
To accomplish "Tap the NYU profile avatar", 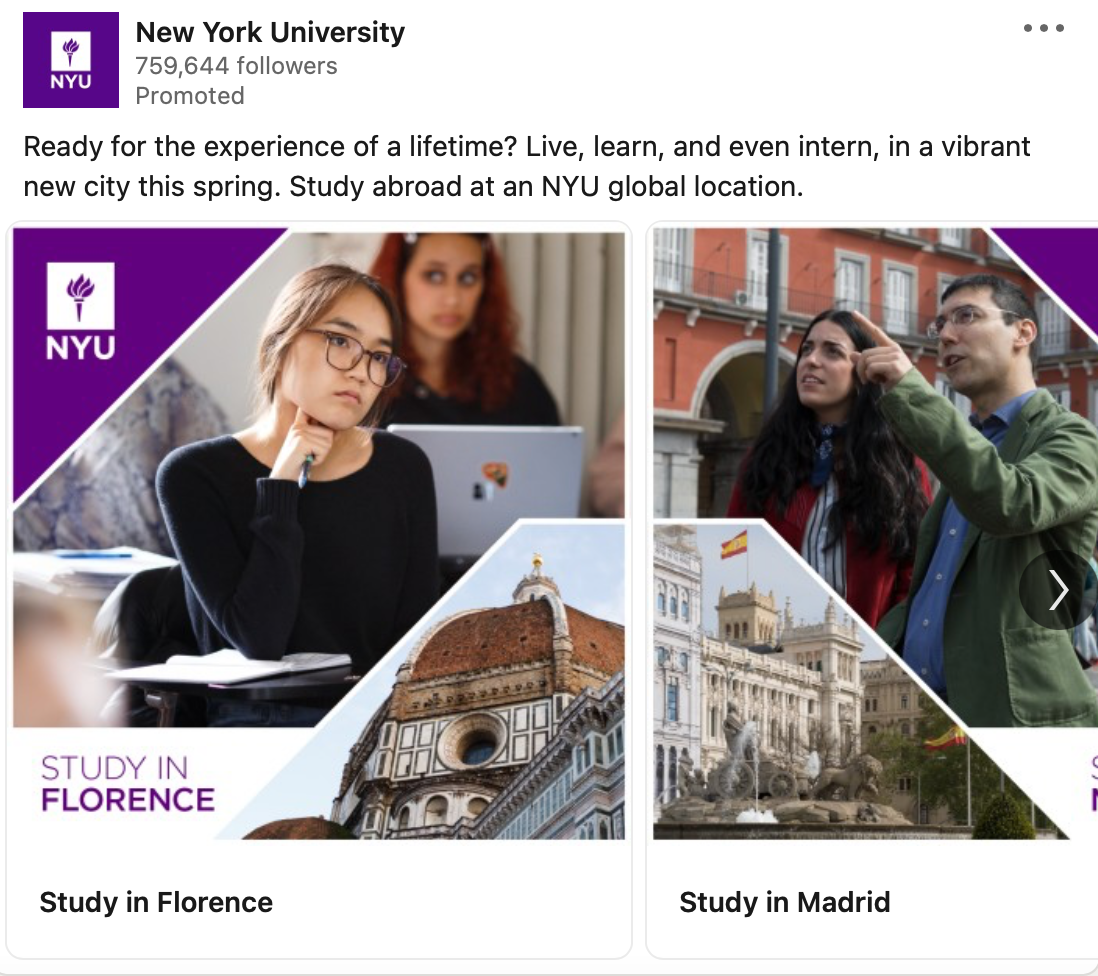I will pos(71,60).
